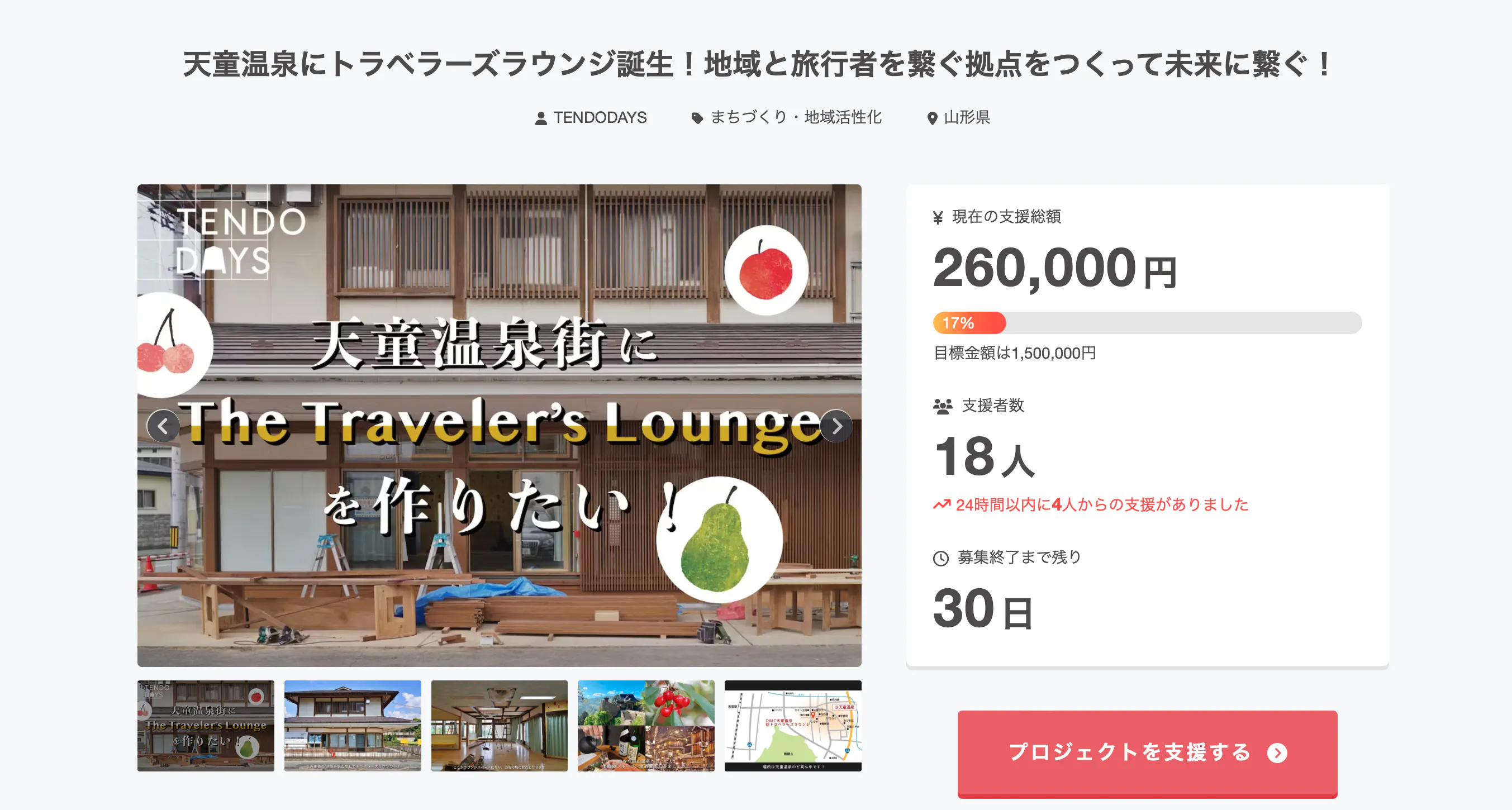This screenshot has width=1512, height=810.
Task: Tap プロジェクトを支援する button
Action: click(1147, 752)
